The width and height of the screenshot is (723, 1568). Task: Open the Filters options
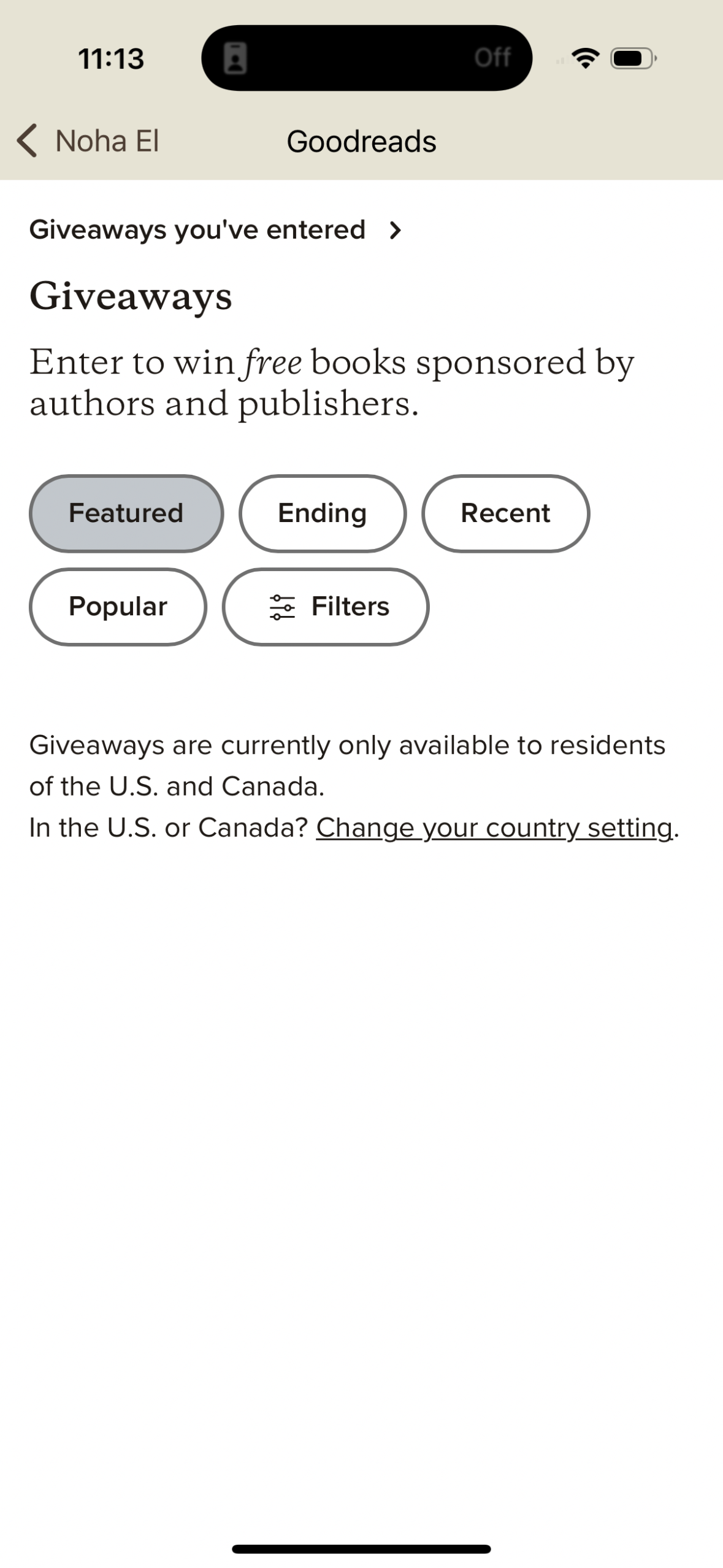[326, 606]
